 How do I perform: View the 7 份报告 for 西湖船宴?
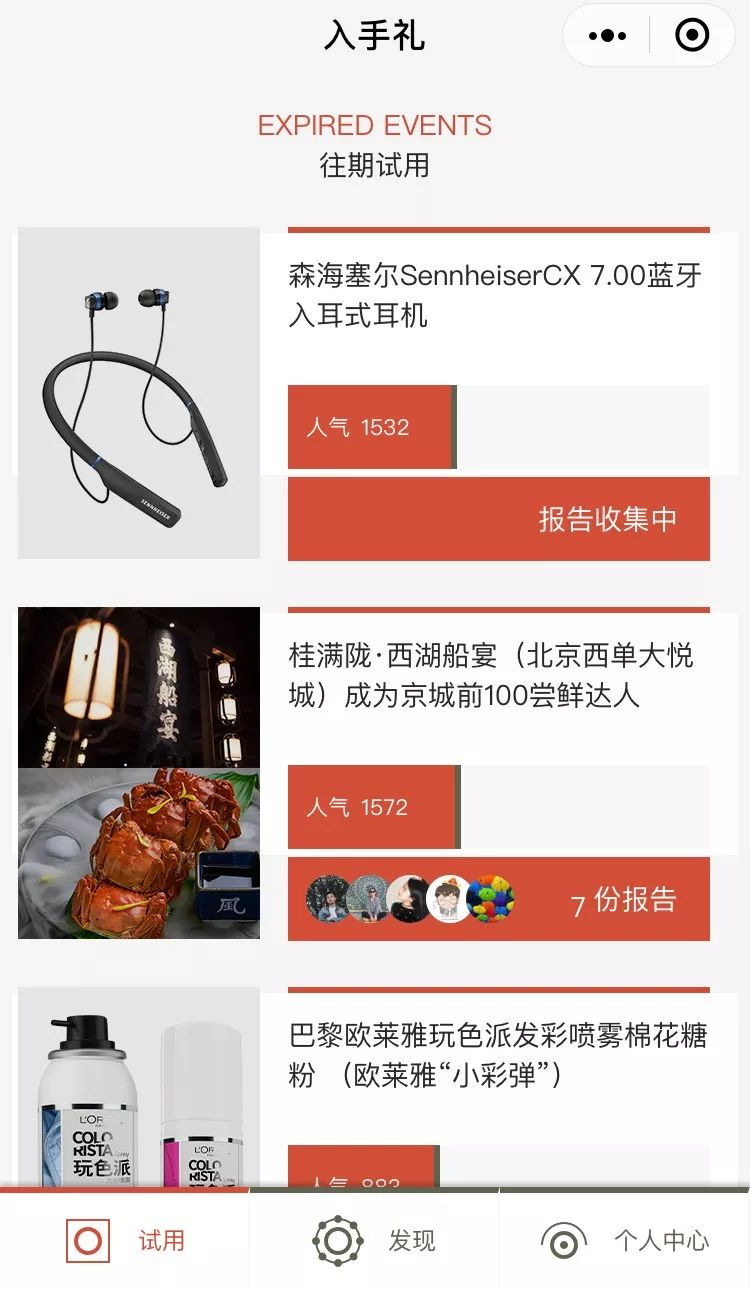pyautogui.click(x=499, y=899)
